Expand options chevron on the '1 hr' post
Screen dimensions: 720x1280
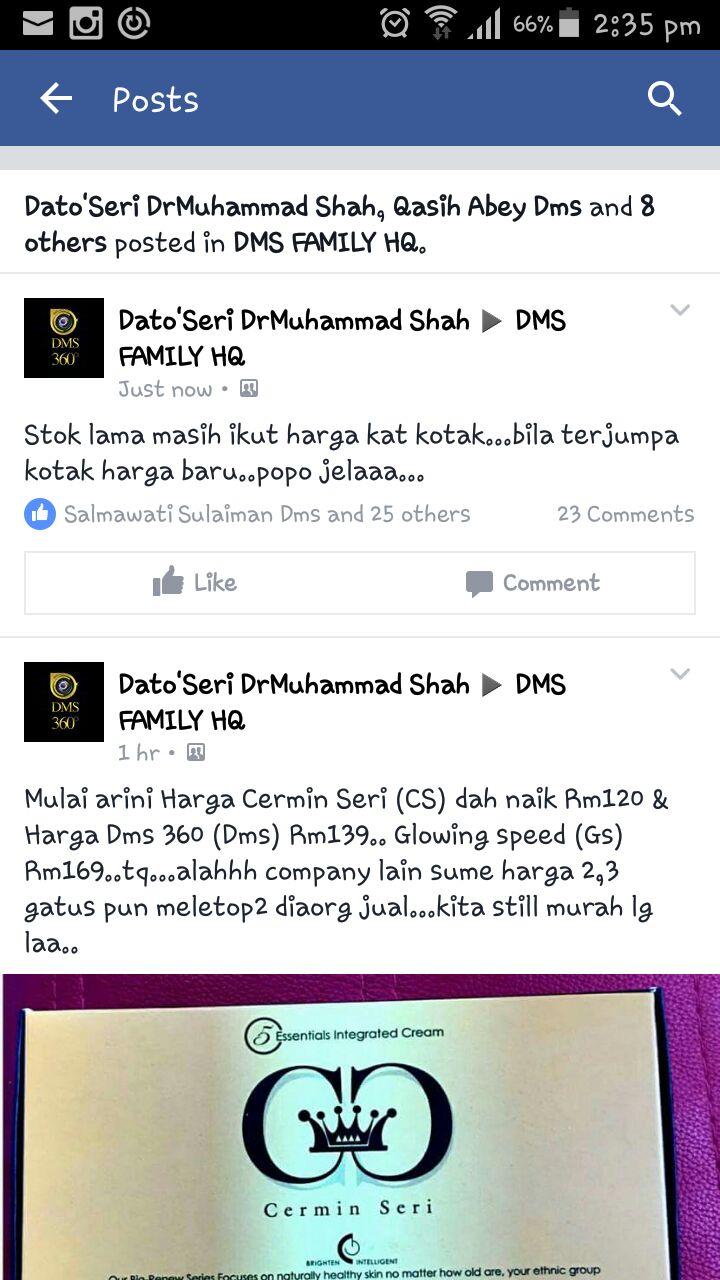pyautogui.click(x=680, y=674)
